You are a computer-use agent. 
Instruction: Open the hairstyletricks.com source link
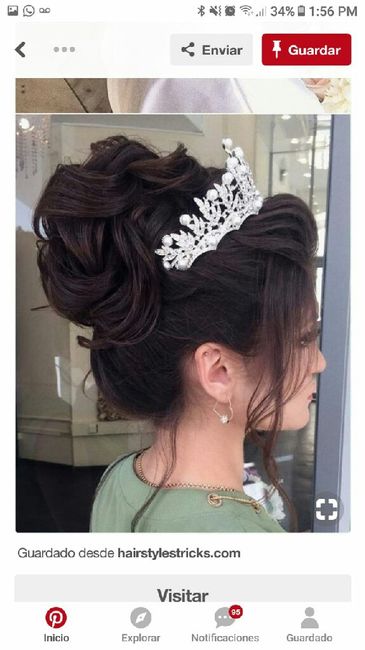(179, 553)
